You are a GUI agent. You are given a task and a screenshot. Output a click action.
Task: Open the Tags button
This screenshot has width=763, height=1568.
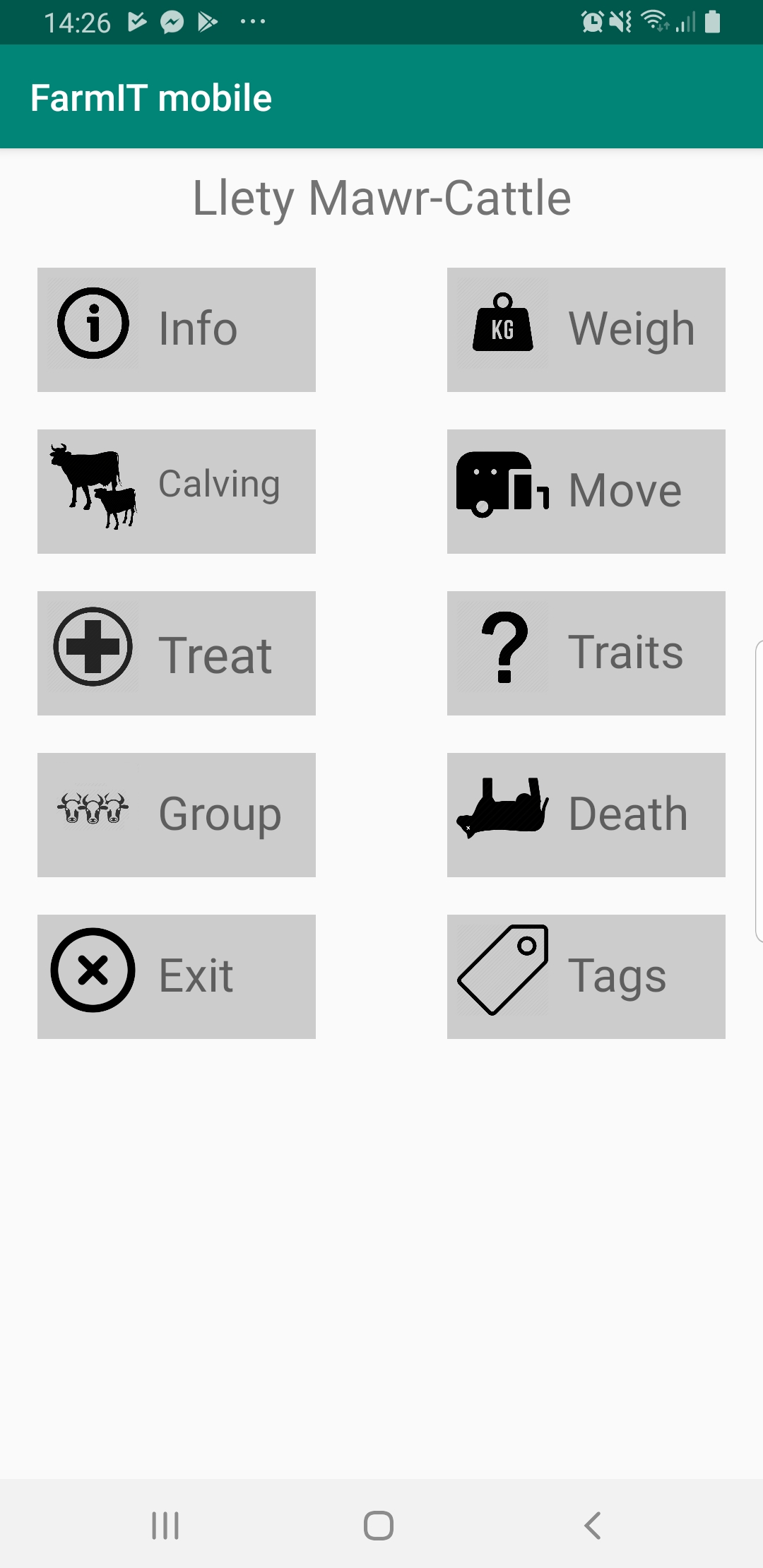[586, 977]
